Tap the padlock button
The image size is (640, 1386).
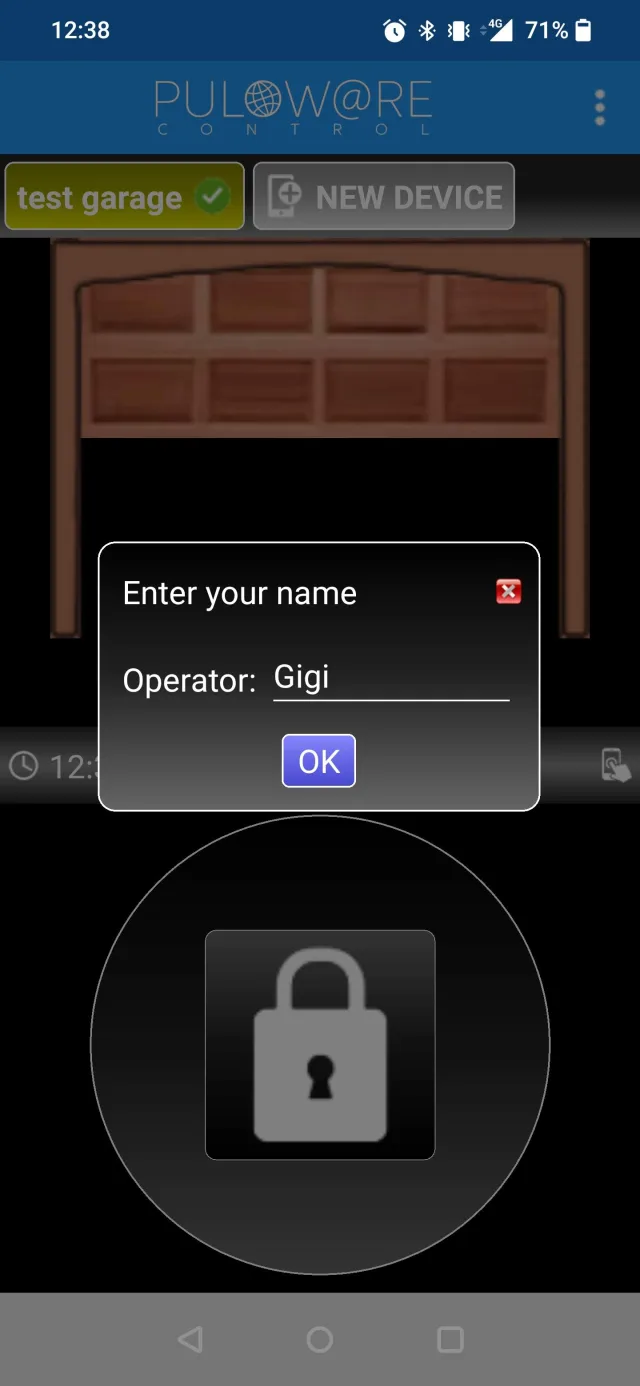click(320, 1044)
